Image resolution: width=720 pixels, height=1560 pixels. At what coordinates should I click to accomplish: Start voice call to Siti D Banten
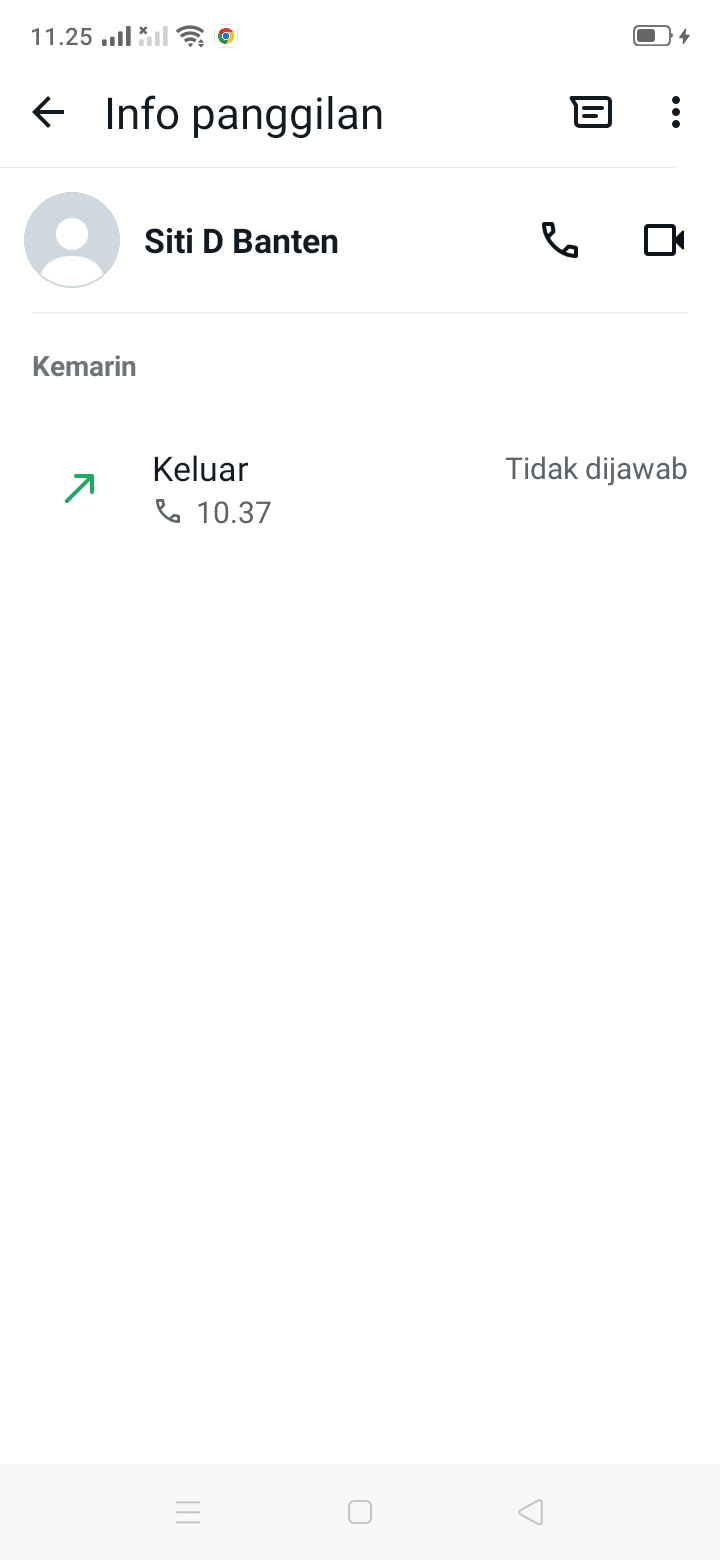coord(560,240)
